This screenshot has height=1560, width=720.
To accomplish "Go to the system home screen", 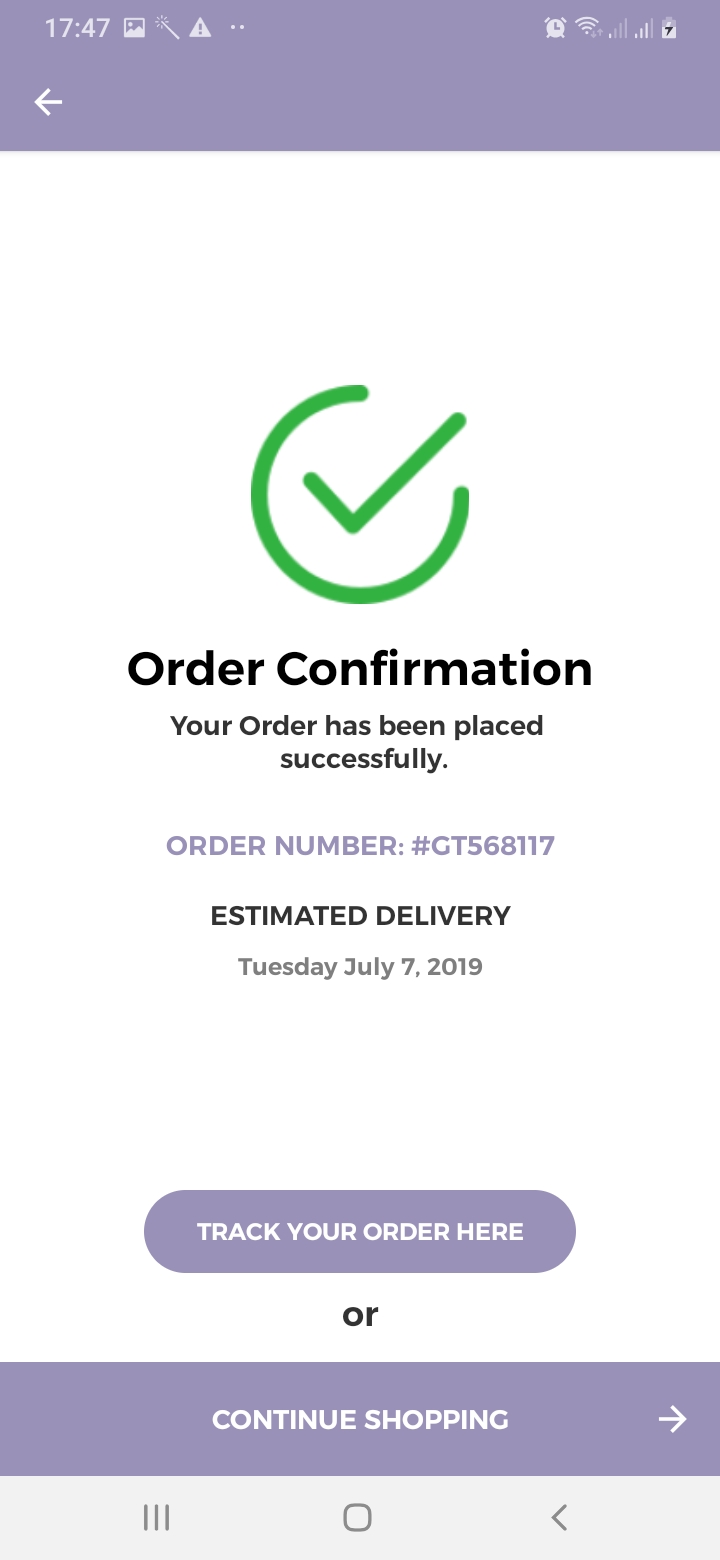I will tap(357, 1518).
